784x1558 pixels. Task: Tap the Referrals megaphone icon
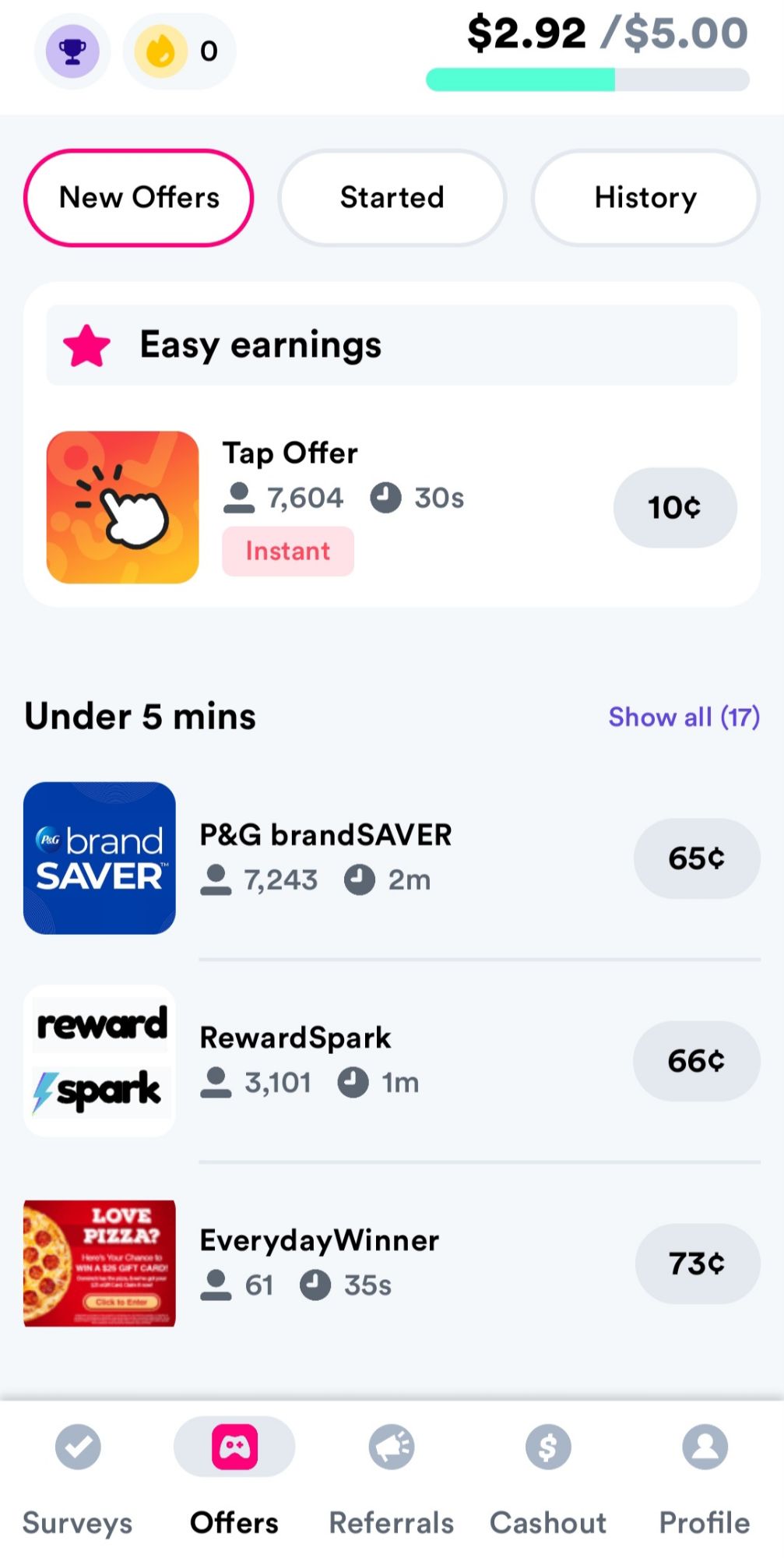pos(392,1447)
